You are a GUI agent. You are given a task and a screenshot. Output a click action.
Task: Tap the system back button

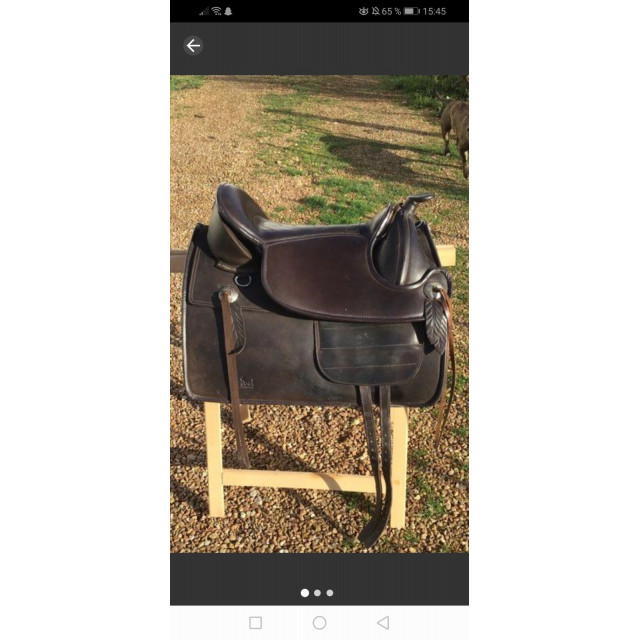tap(383, 622)
